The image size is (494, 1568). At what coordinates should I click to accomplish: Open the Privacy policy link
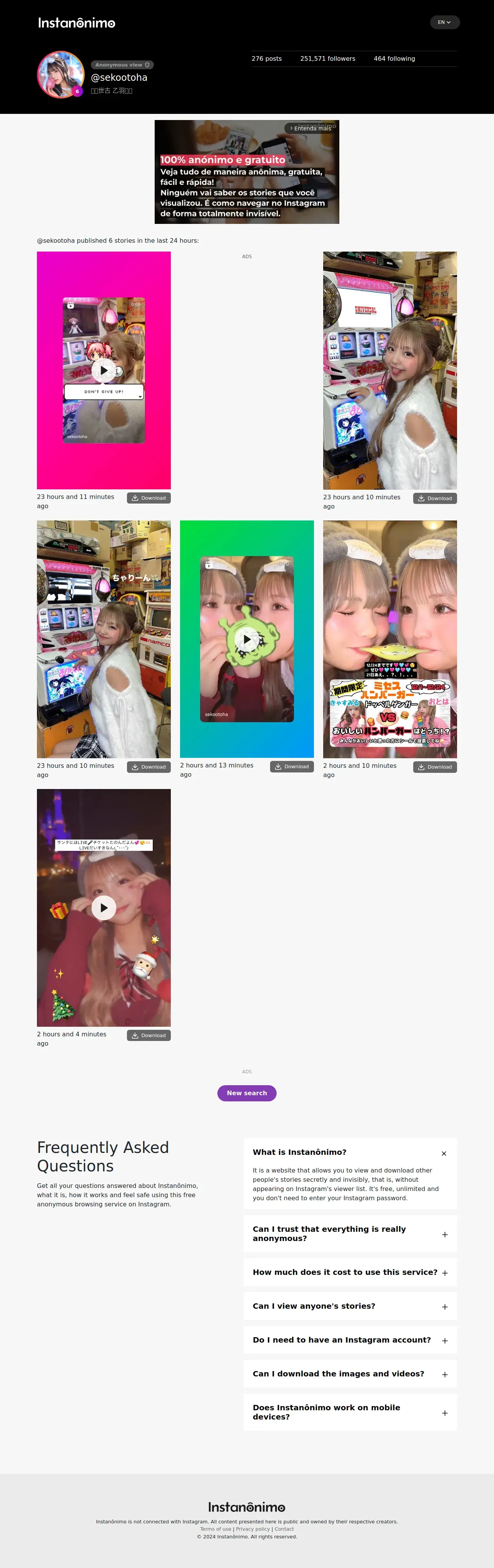pos(253,1529)
